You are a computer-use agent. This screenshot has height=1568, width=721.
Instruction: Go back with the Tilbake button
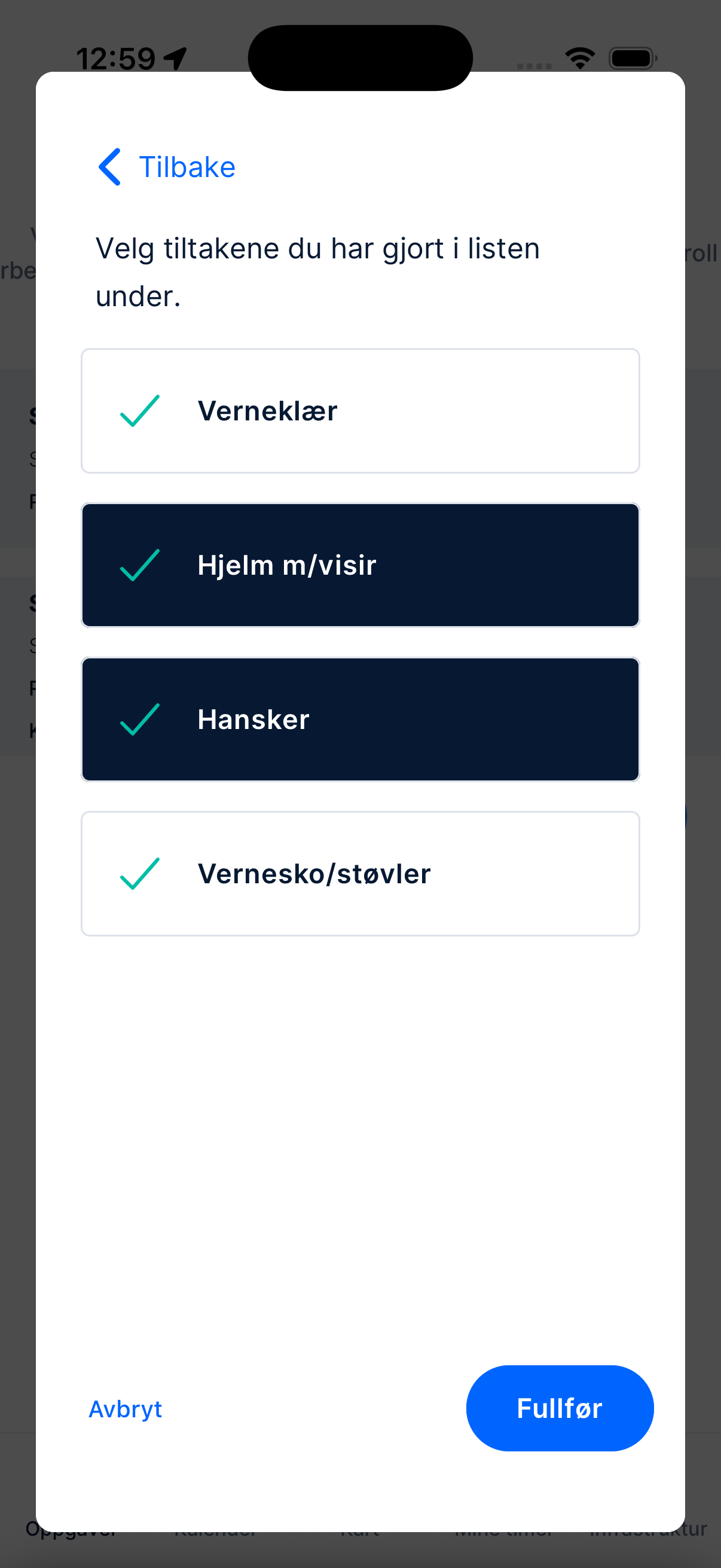[x=167, y=167]
